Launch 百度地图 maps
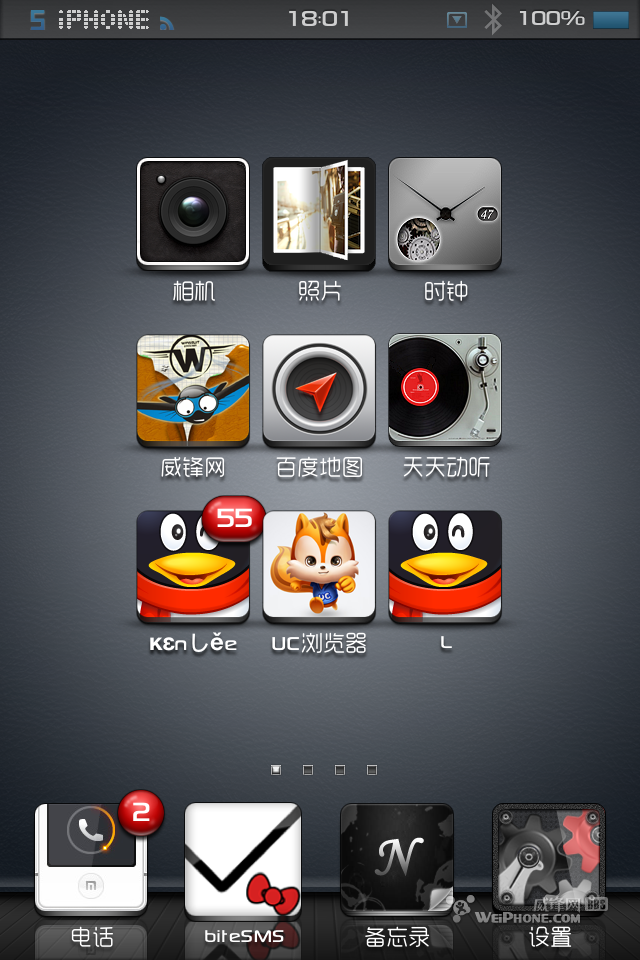The width and height of the screenshot is (640, 960). [x=319, y=389]
